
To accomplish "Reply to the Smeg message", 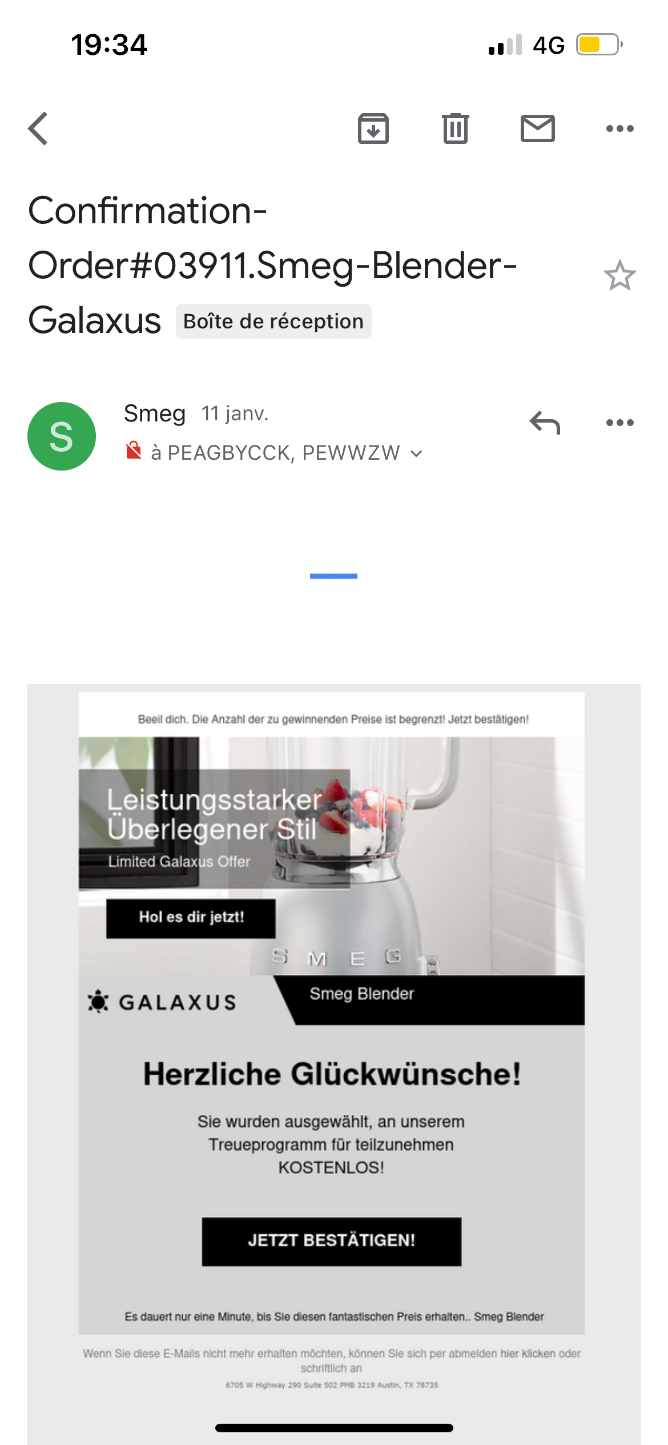I will [x=545, y=423].
